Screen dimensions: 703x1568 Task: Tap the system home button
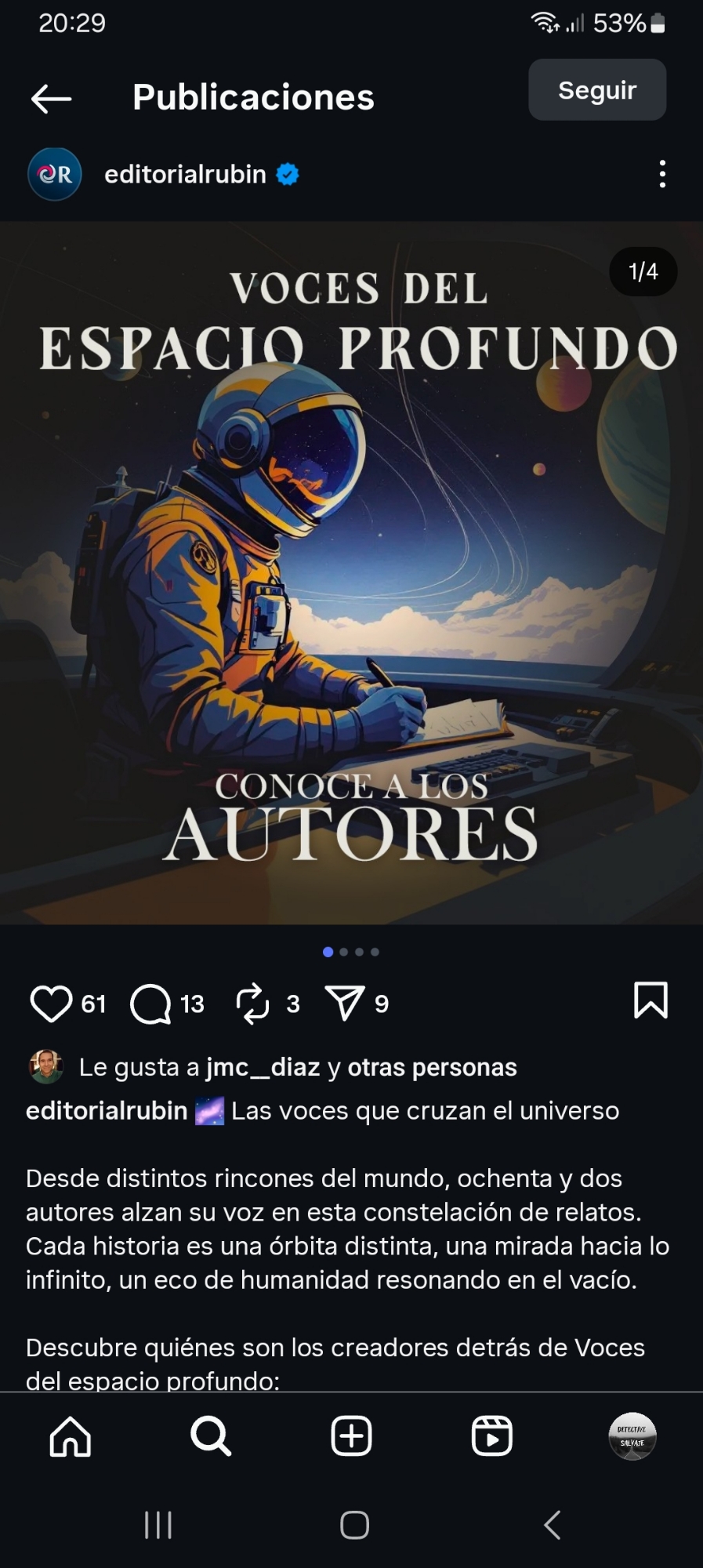click(x=354, y=1525)
